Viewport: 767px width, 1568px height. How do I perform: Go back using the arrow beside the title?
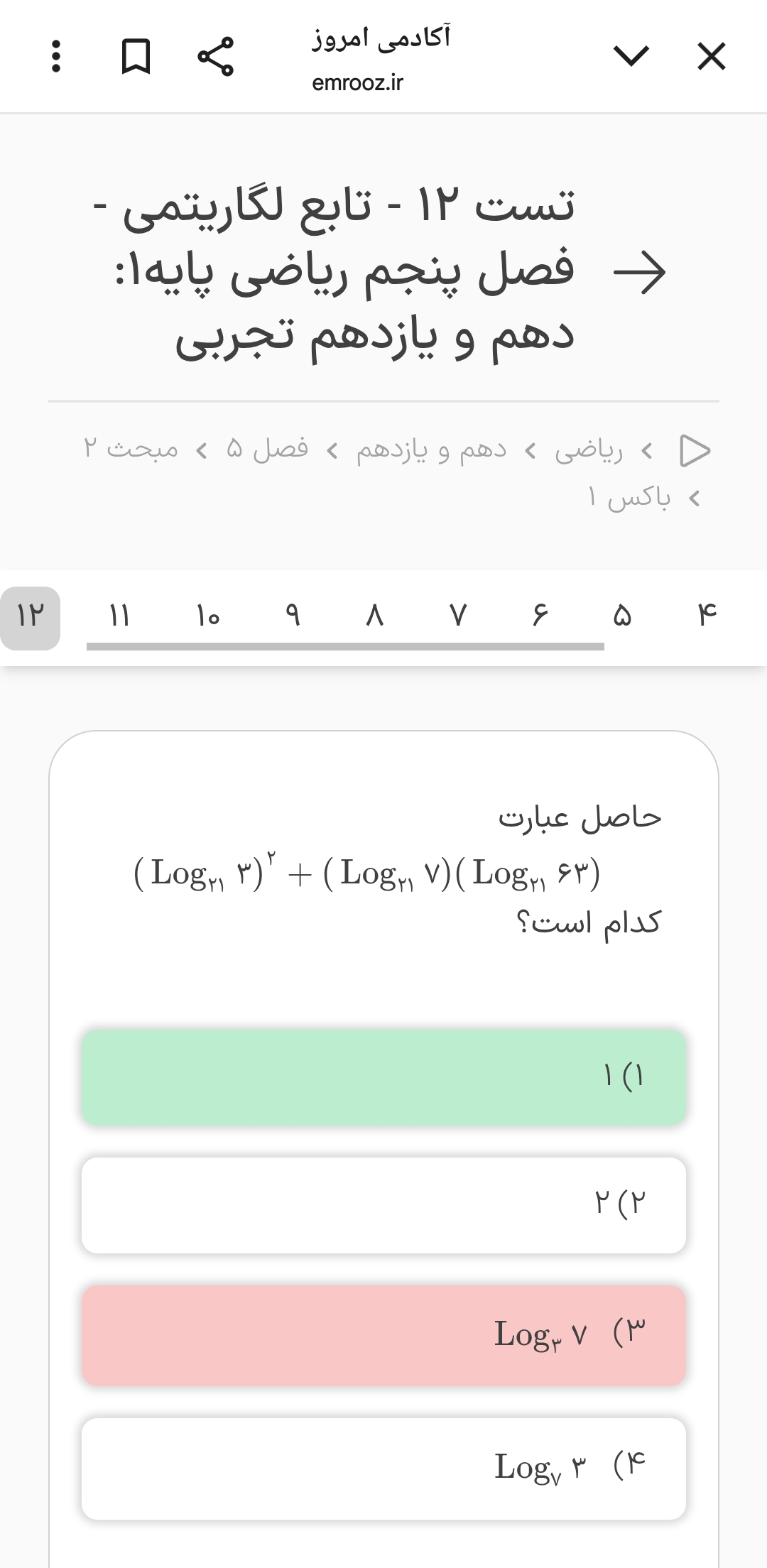[639, 273]
